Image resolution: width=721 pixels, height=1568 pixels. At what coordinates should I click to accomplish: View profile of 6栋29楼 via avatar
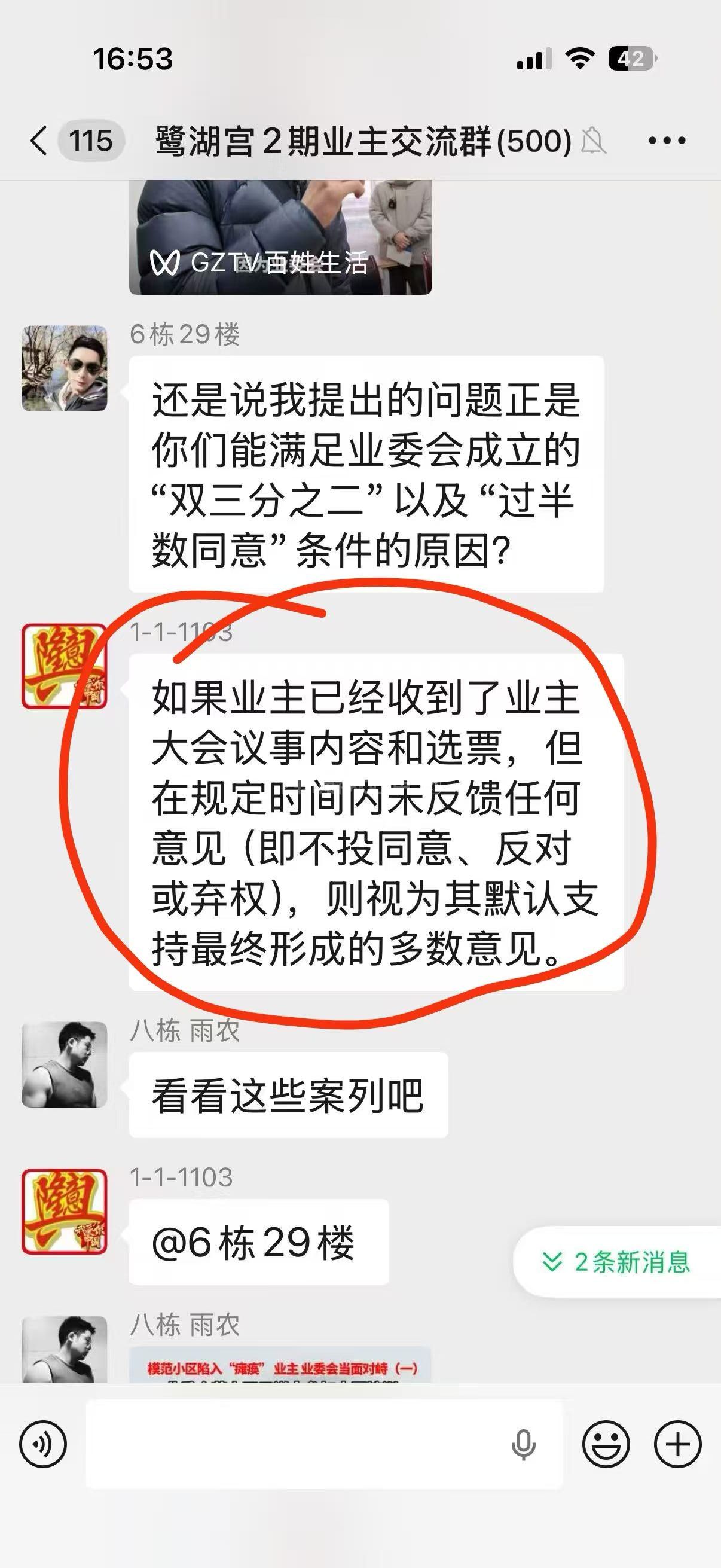point(65,368)
